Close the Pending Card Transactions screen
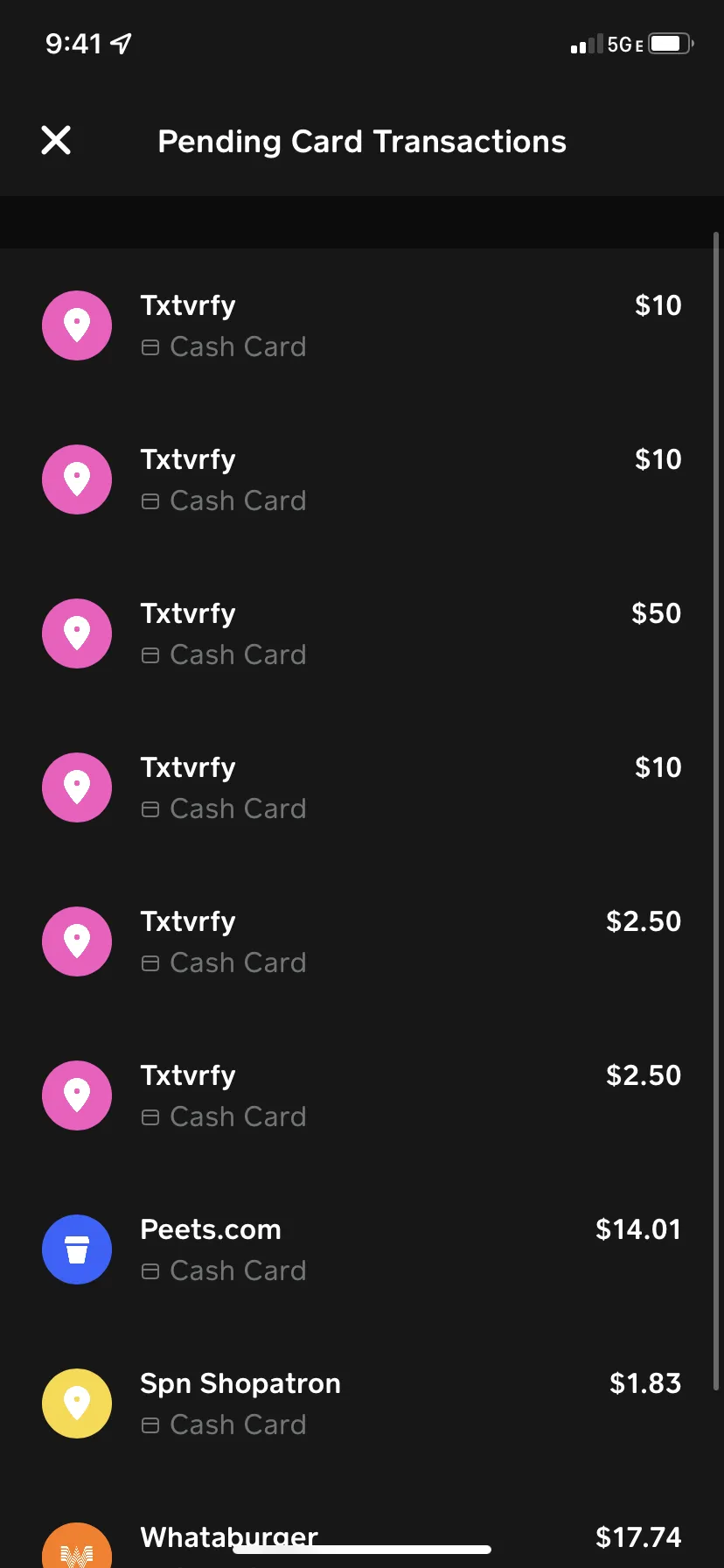 pyautogui.click(x=56, y=140)
